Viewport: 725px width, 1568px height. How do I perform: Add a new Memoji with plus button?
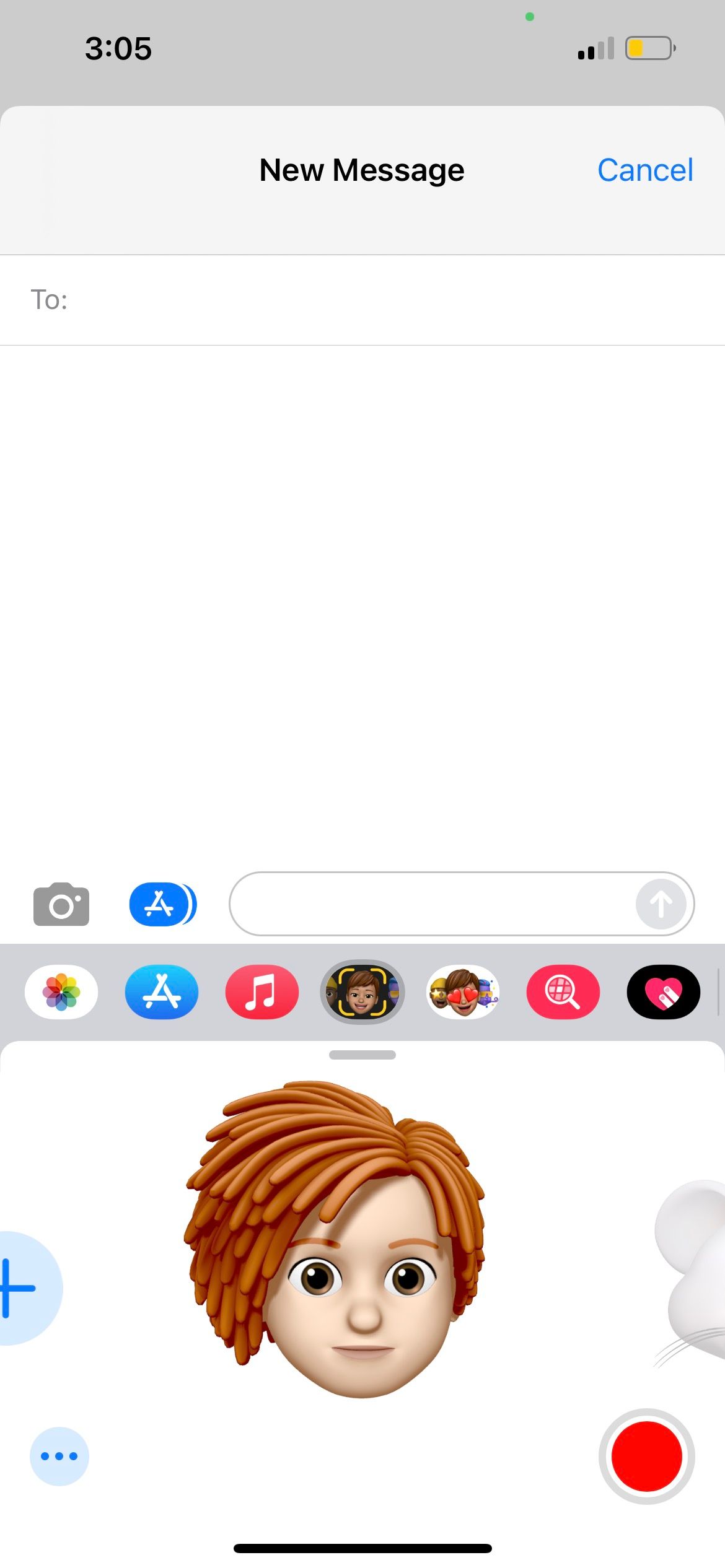click(x=22, y=1288)
